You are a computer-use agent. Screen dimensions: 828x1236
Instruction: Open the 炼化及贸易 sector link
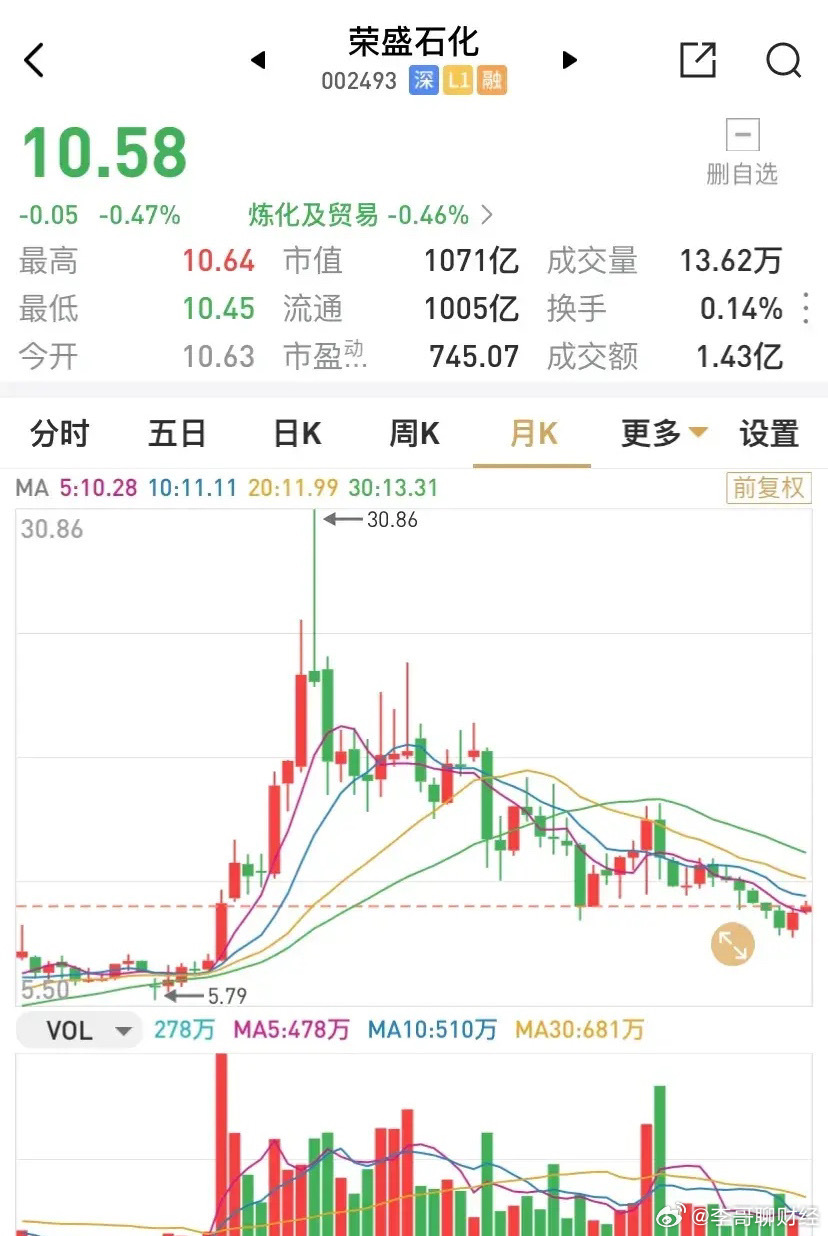pyautogui.click(x=370, y=215)
